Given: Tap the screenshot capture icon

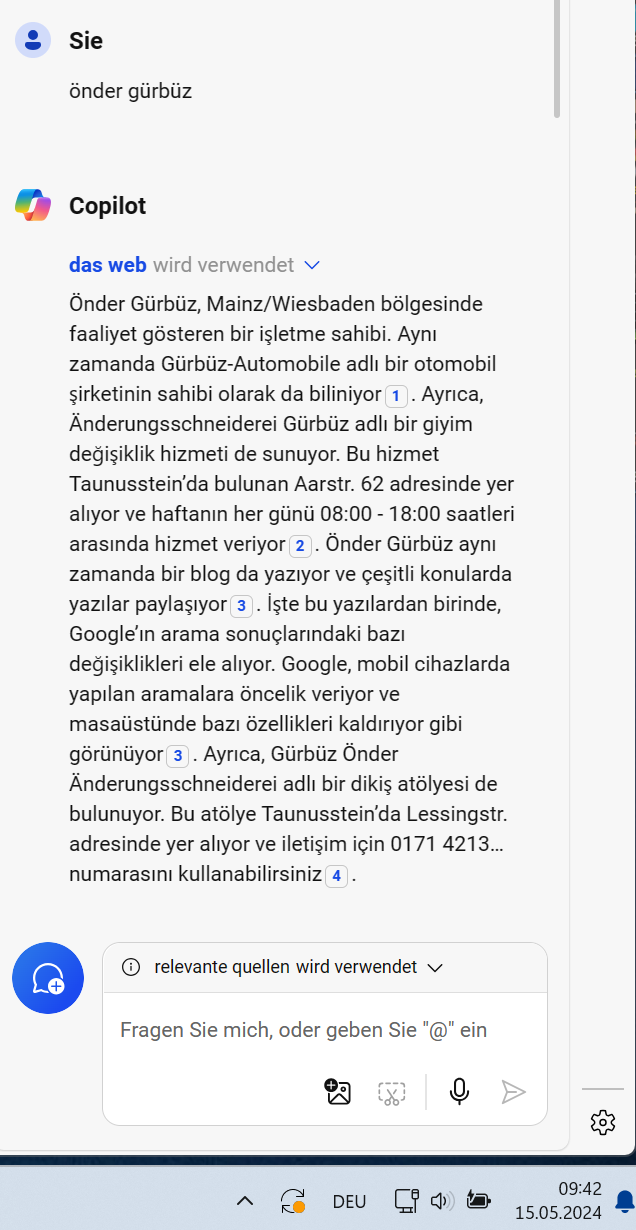Looking at the screenshot, I should pyautogui.click(x=391, y=1092).
